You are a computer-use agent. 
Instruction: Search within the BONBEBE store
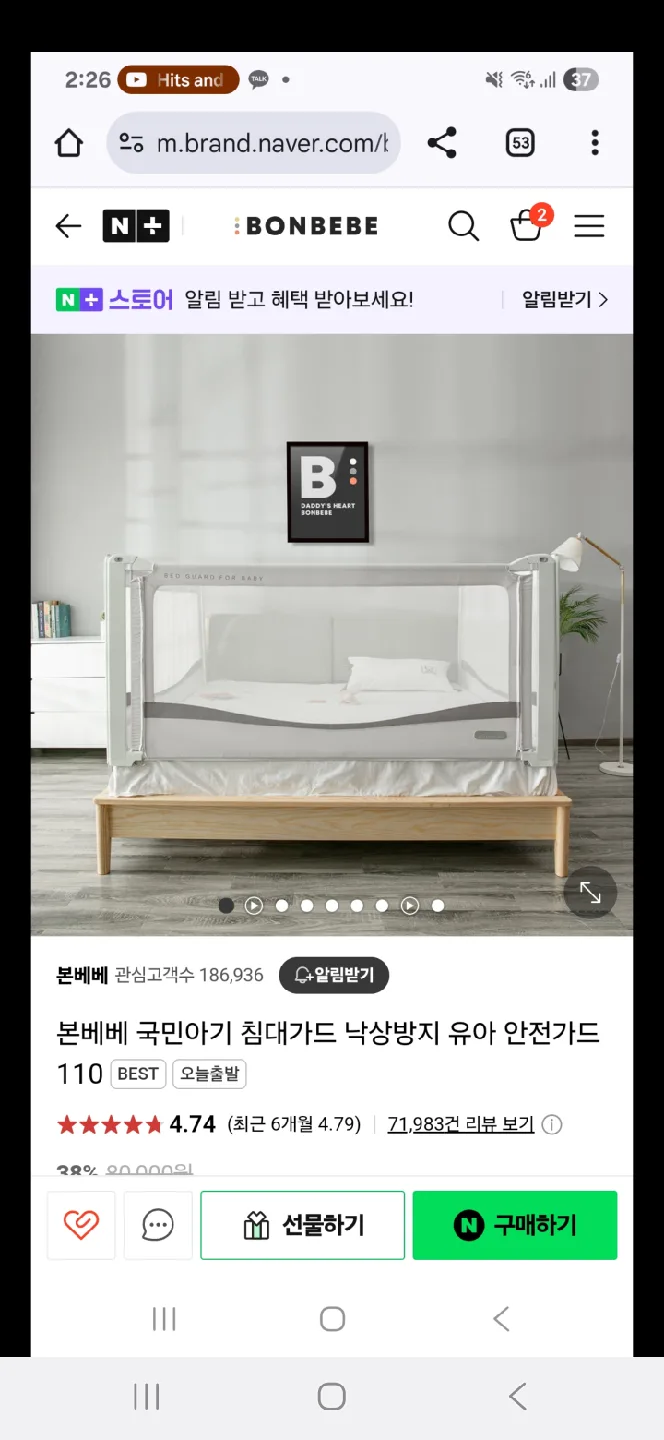(x=463, y=226)
